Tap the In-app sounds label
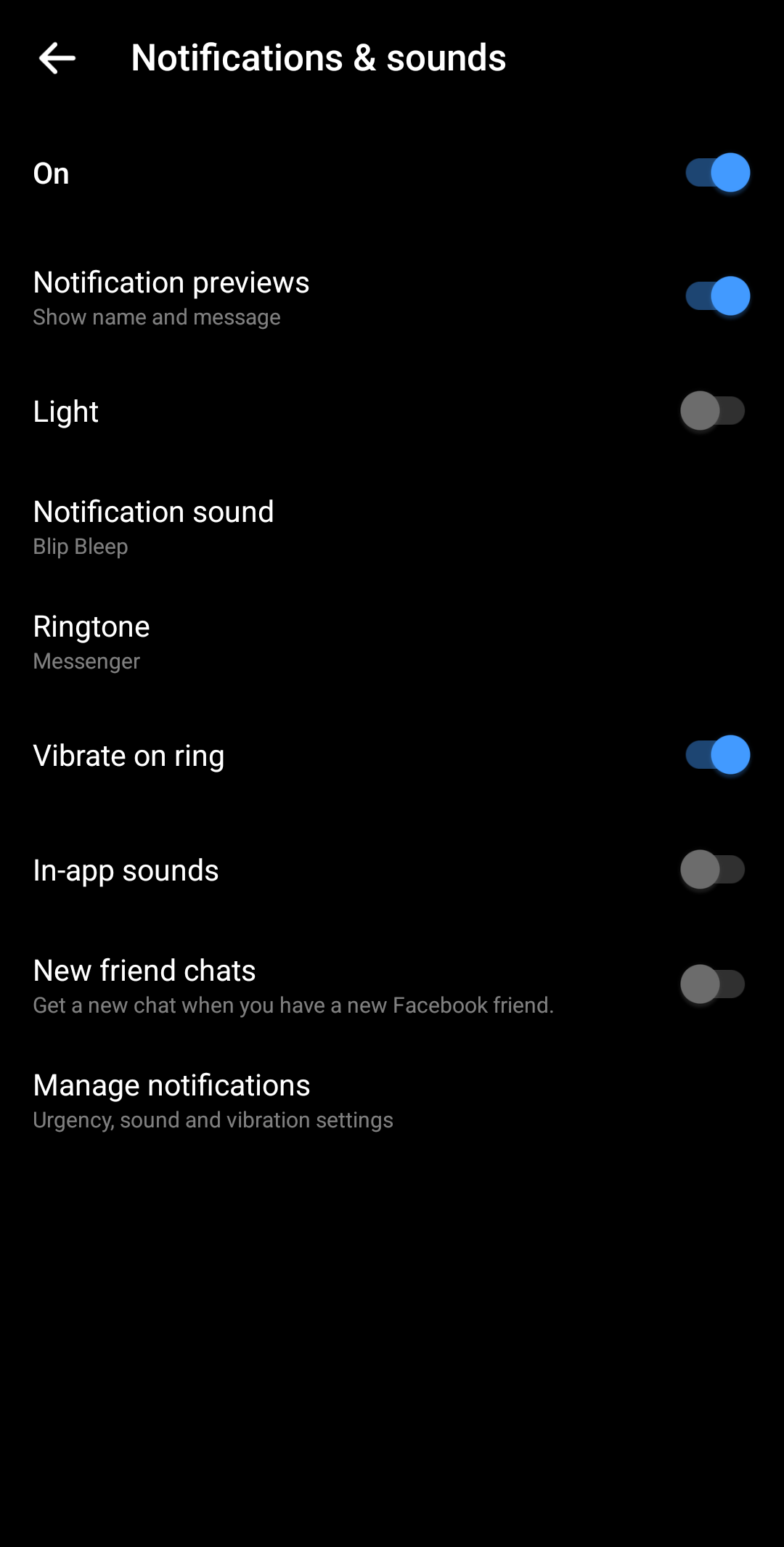Viewport: 784px width, 1547px height. pyautogui.click(x=126, y=870)
